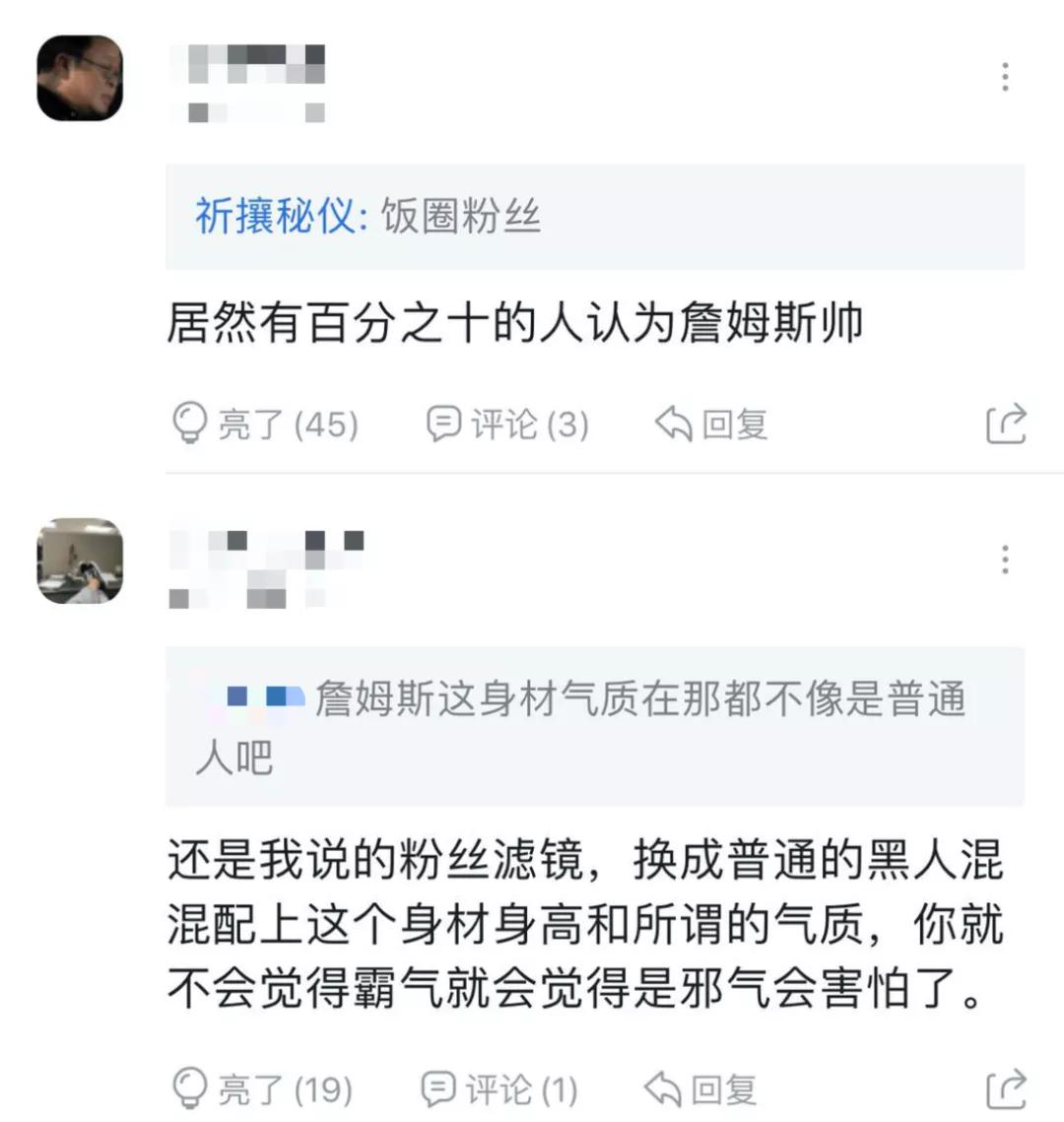Click the light bulb icon on first comment
This screenshot has height=1122, width=1064.
[x=189, y=425]
